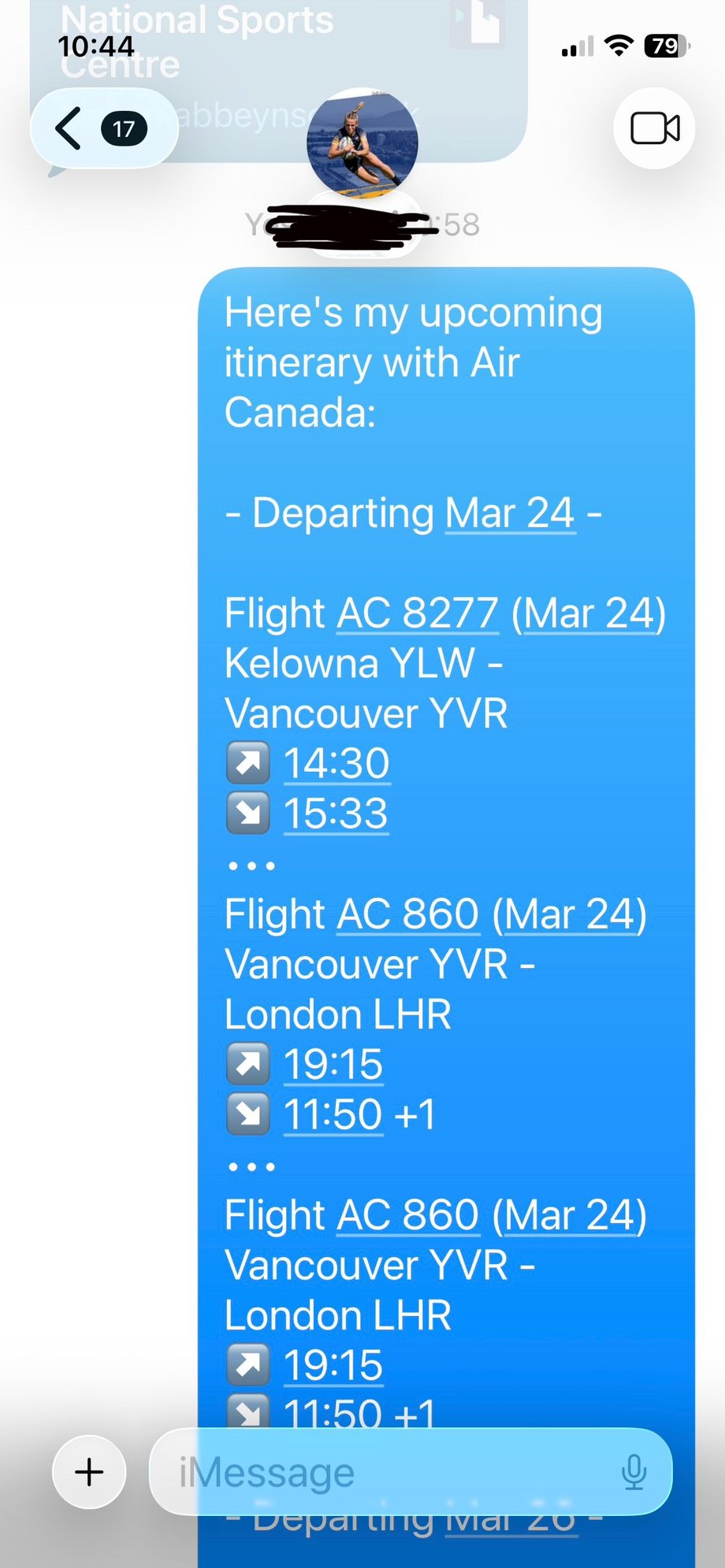This screenshot has width=725, height=1568.
Task: Open the plus attachments menu
Action: 89,1471
